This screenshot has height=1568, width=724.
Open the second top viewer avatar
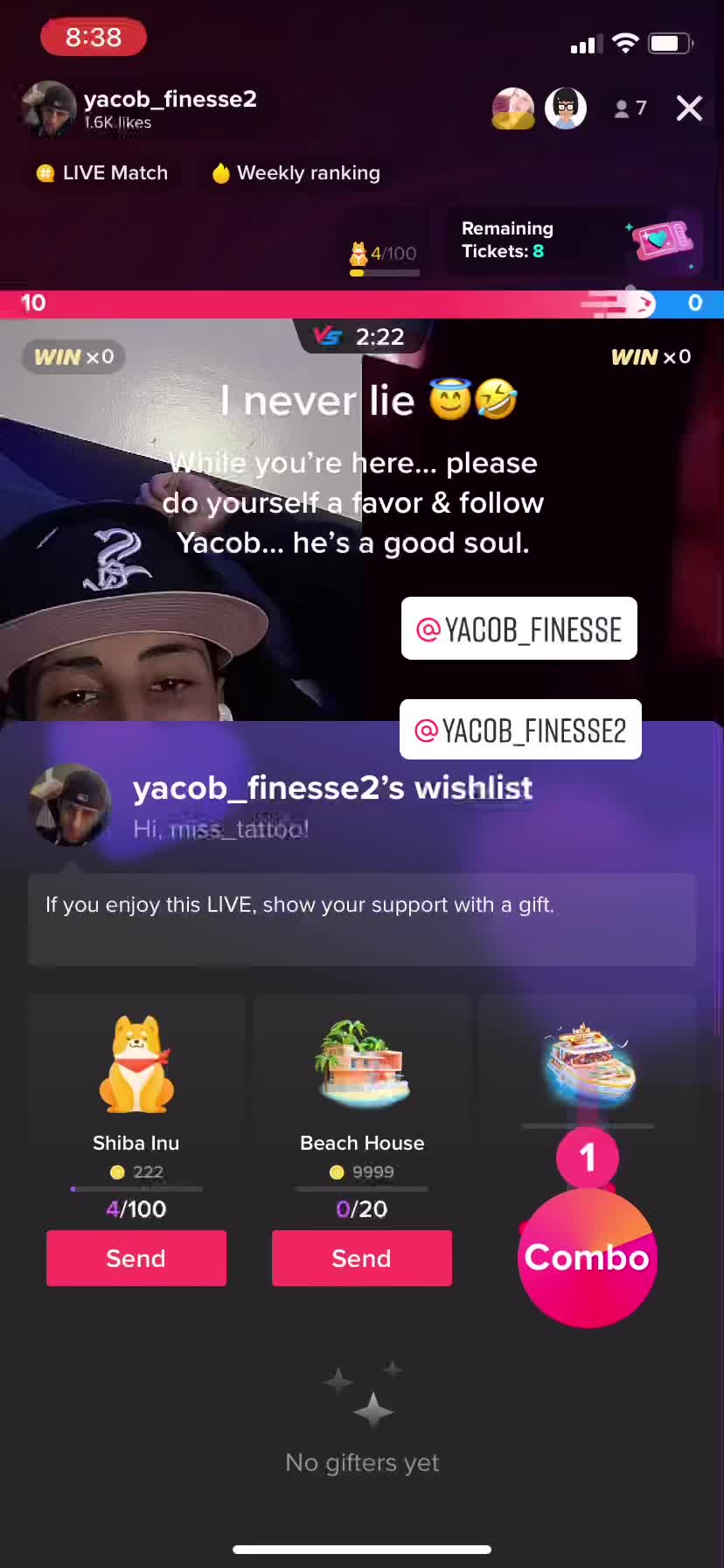point(566,108)
